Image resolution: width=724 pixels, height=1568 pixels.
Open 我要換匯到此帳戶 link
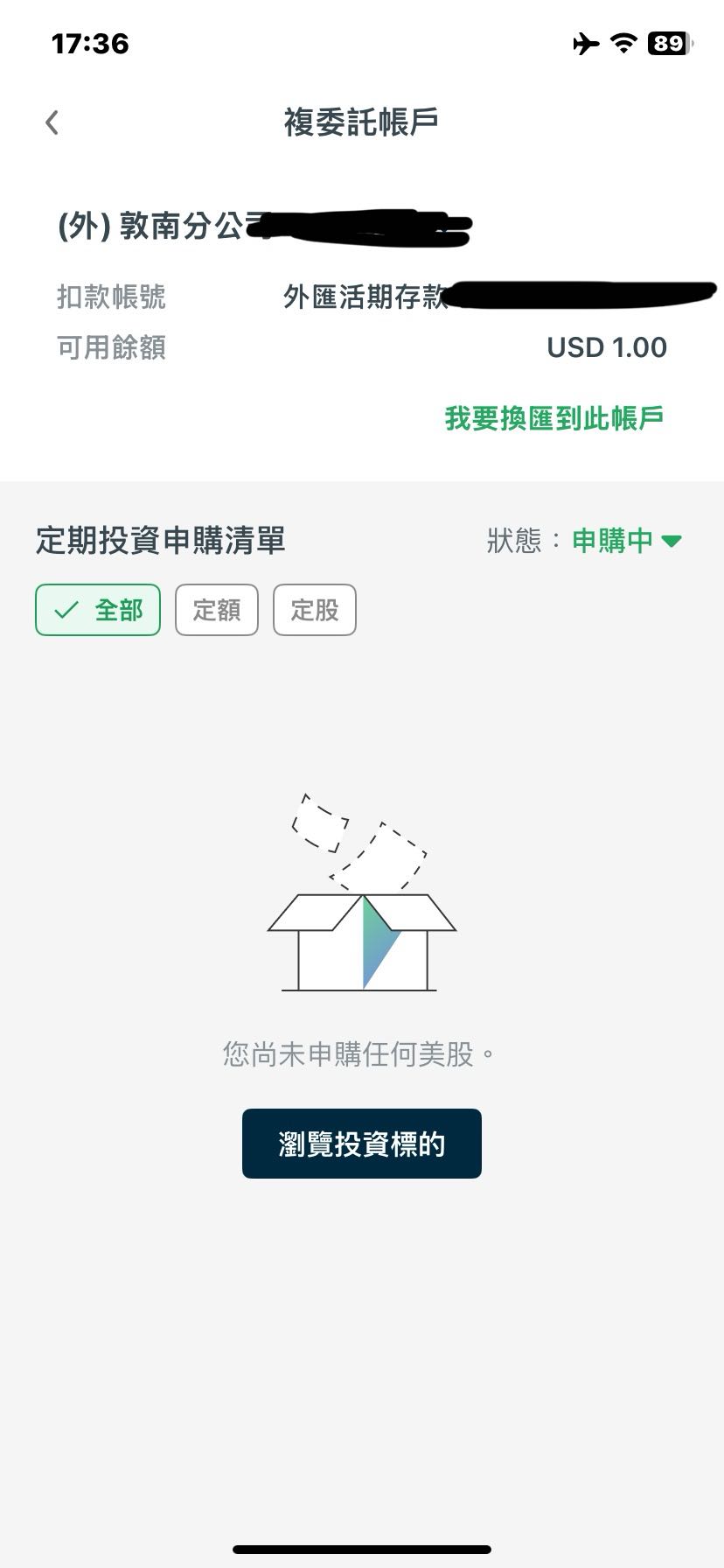[x=554, y=417]
